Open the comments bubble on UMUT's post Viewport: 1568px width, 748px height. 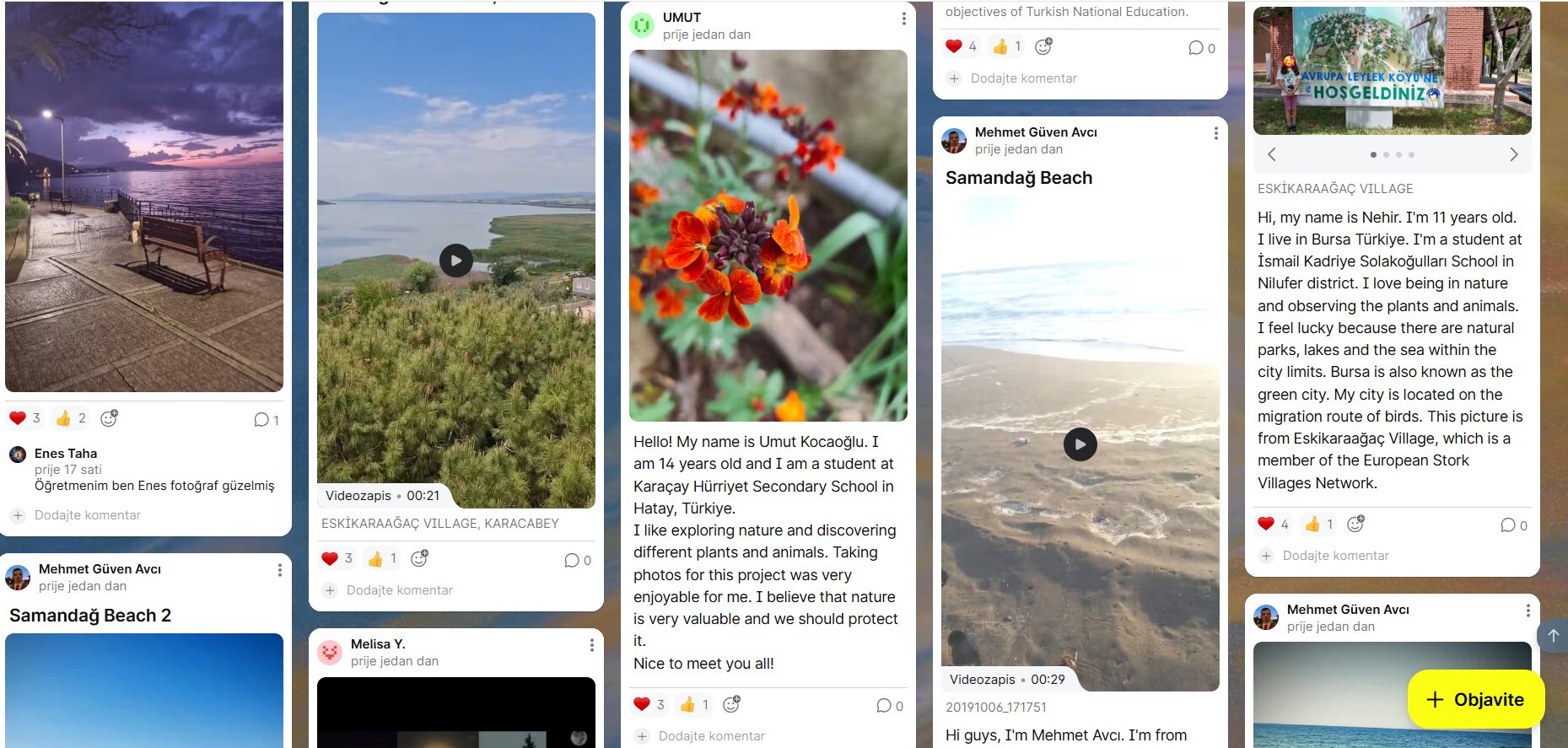(x=884, y=705)
